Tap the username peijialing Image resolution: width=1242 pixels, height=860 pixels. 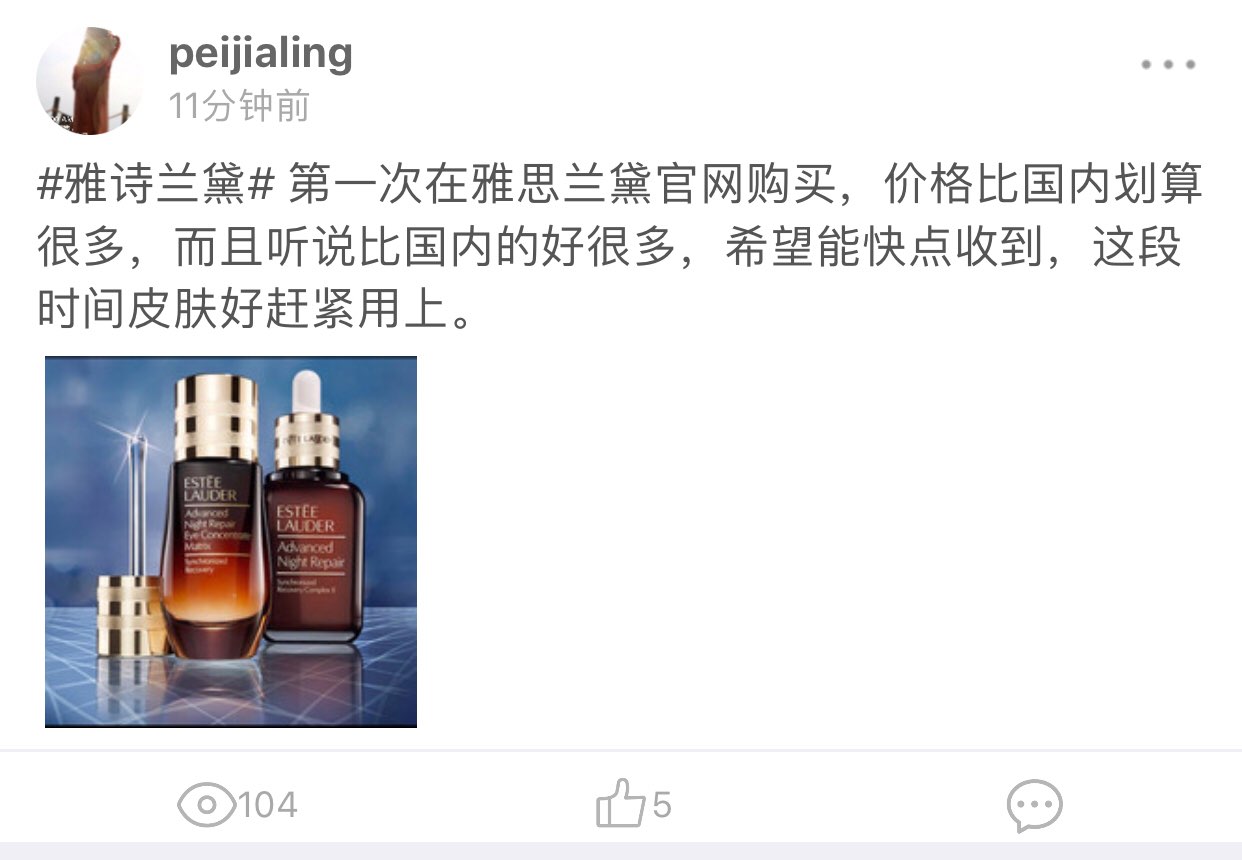[260, 53]
